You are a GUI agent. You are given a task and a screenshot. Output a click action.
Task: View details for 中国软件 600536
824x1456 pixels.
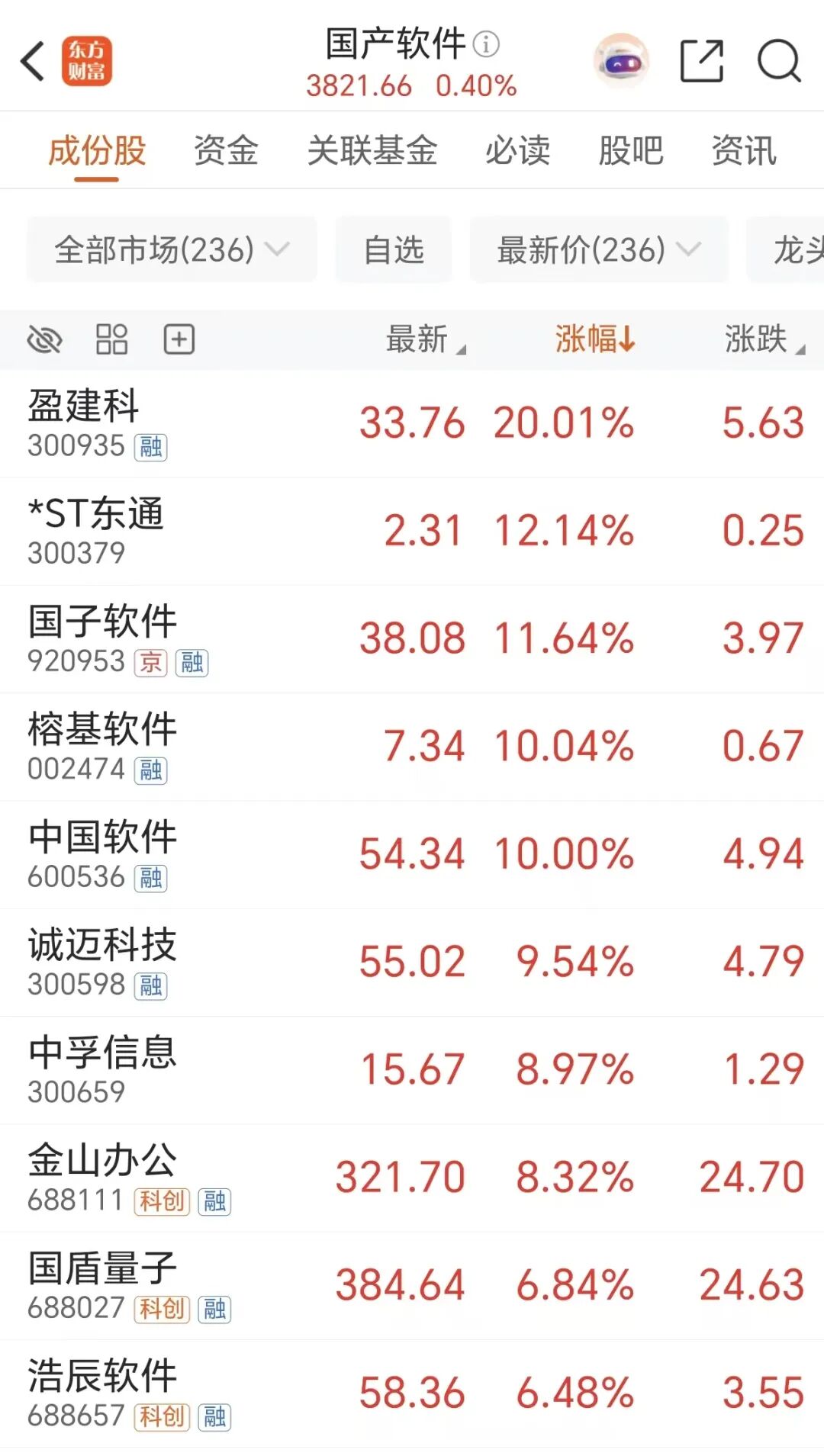[x=103, y=854]
